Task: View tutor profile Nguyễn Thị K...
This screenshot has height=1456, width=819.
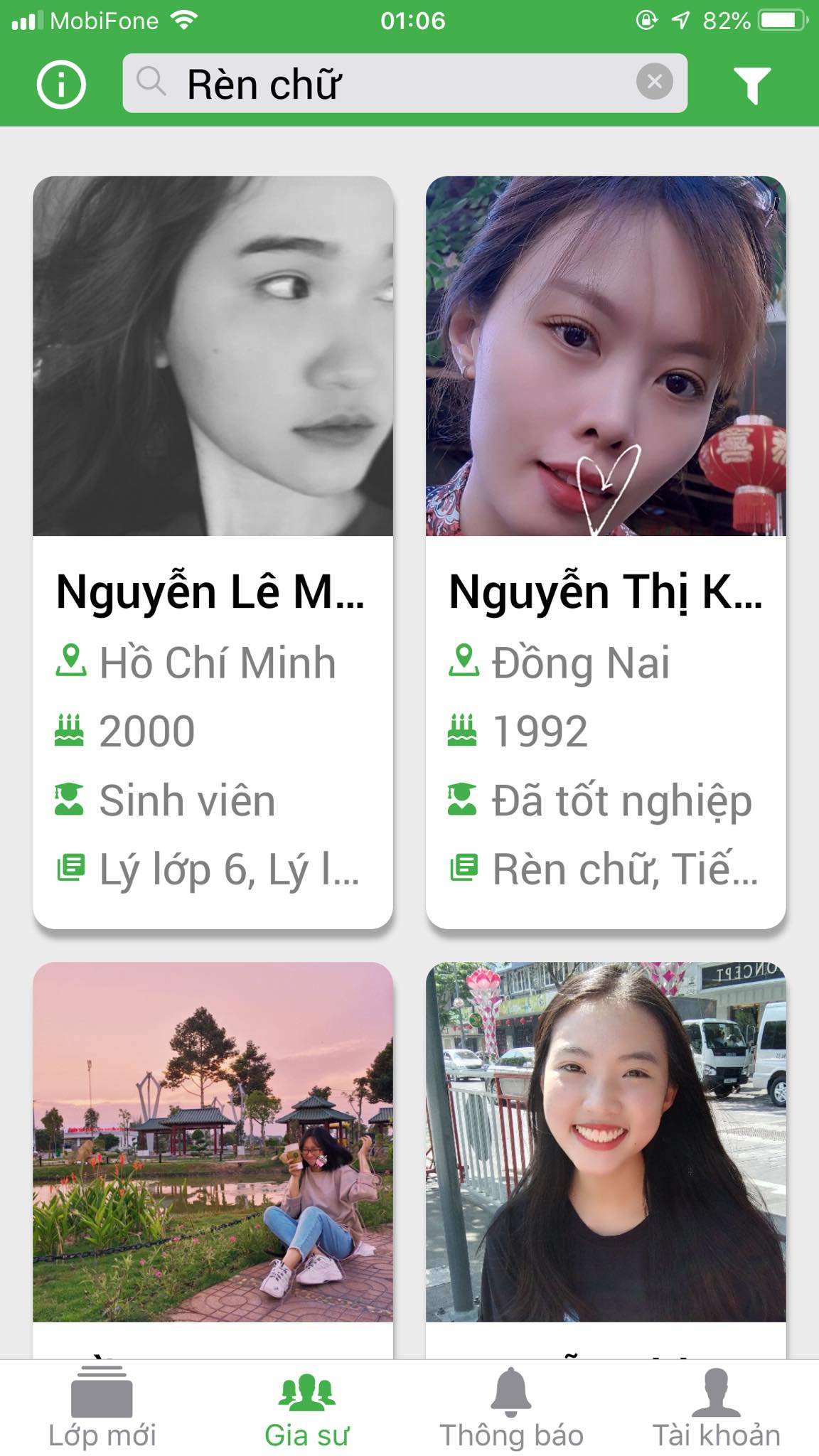Action: click(606, 552)
